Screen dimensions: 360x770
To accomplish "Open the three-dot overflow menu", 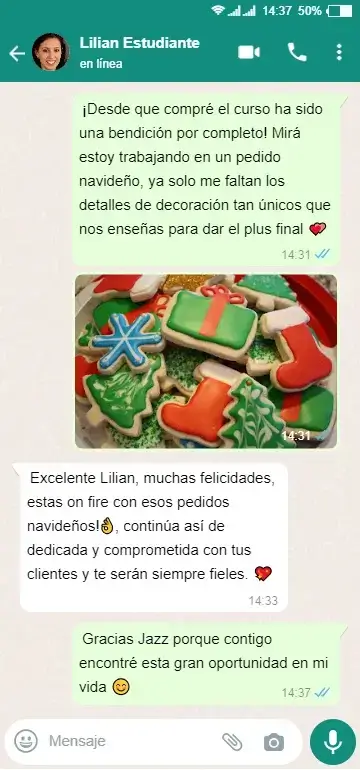I will pos(339,52).
